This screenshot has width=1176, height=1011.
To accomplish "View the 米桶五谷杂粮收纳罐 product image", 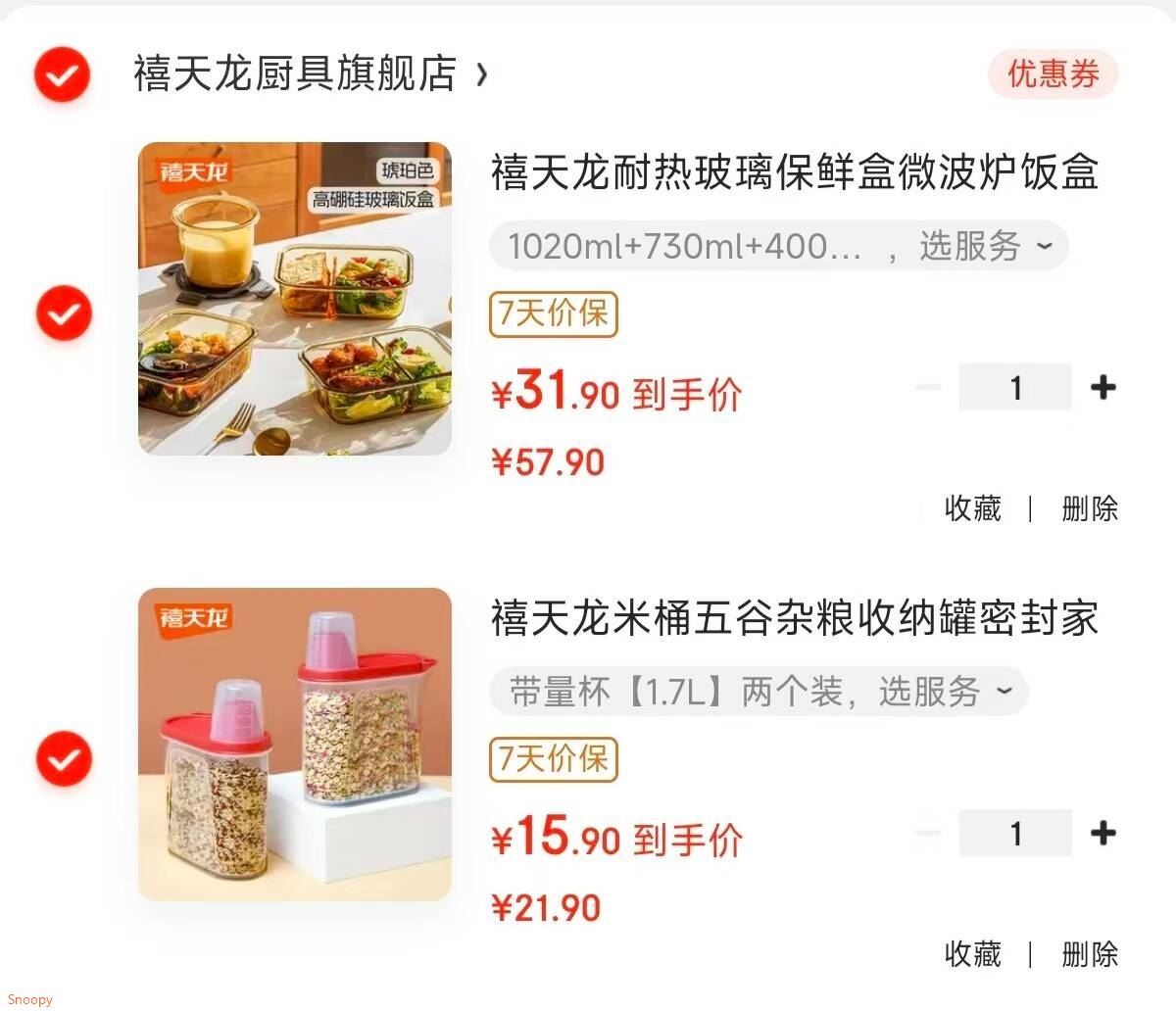I will (295, 745).
